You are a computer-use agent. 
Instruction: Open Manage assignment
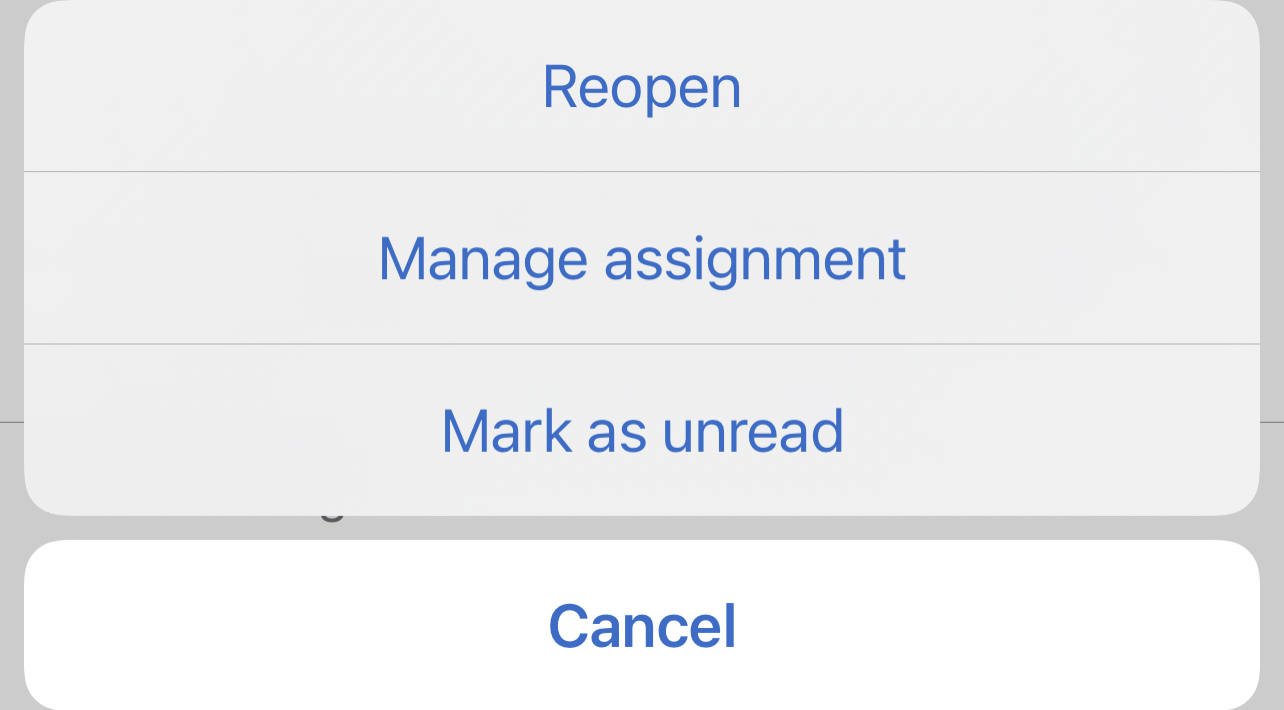642,259
